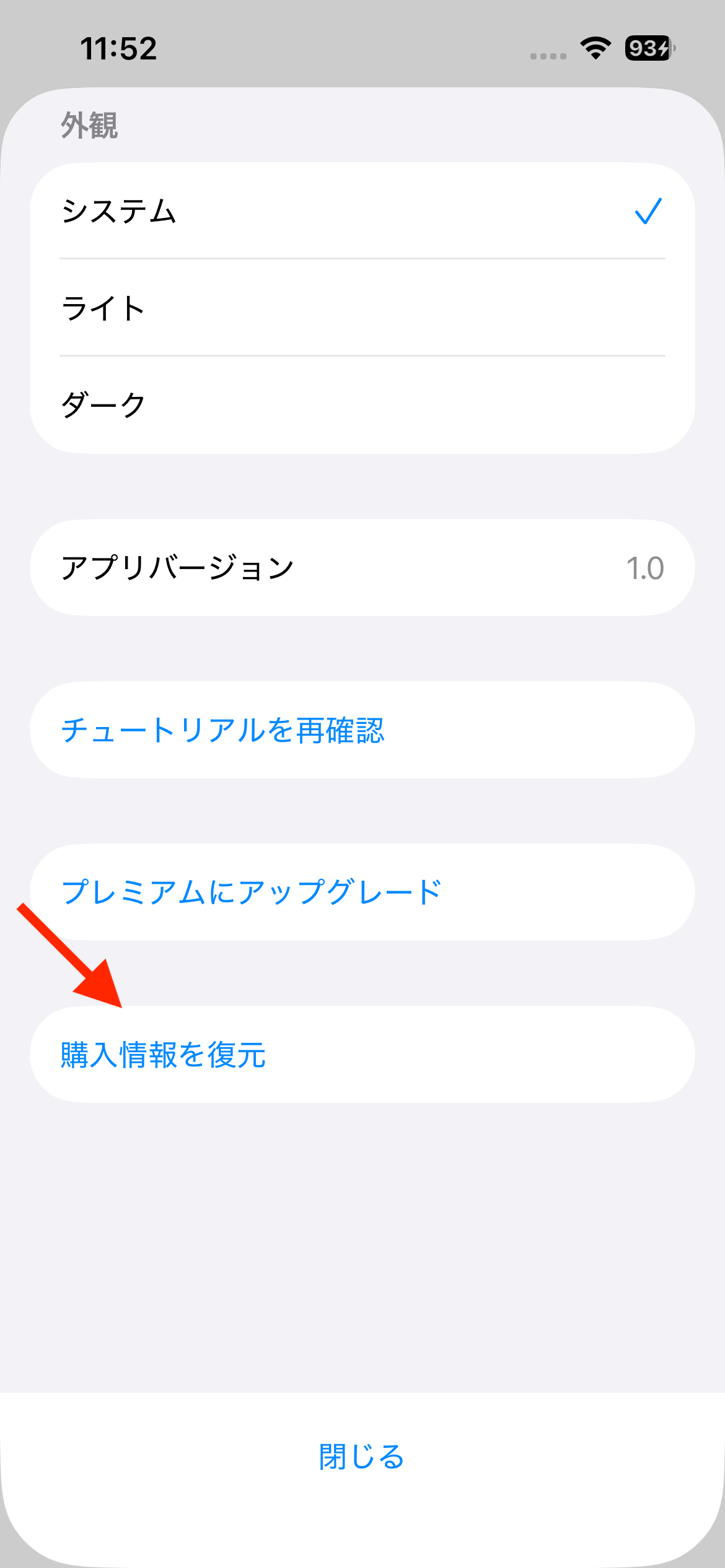The image size is (725, 1568).
Task: Click the blue 閉じる link at bottom
Action: click(362, 1457)
